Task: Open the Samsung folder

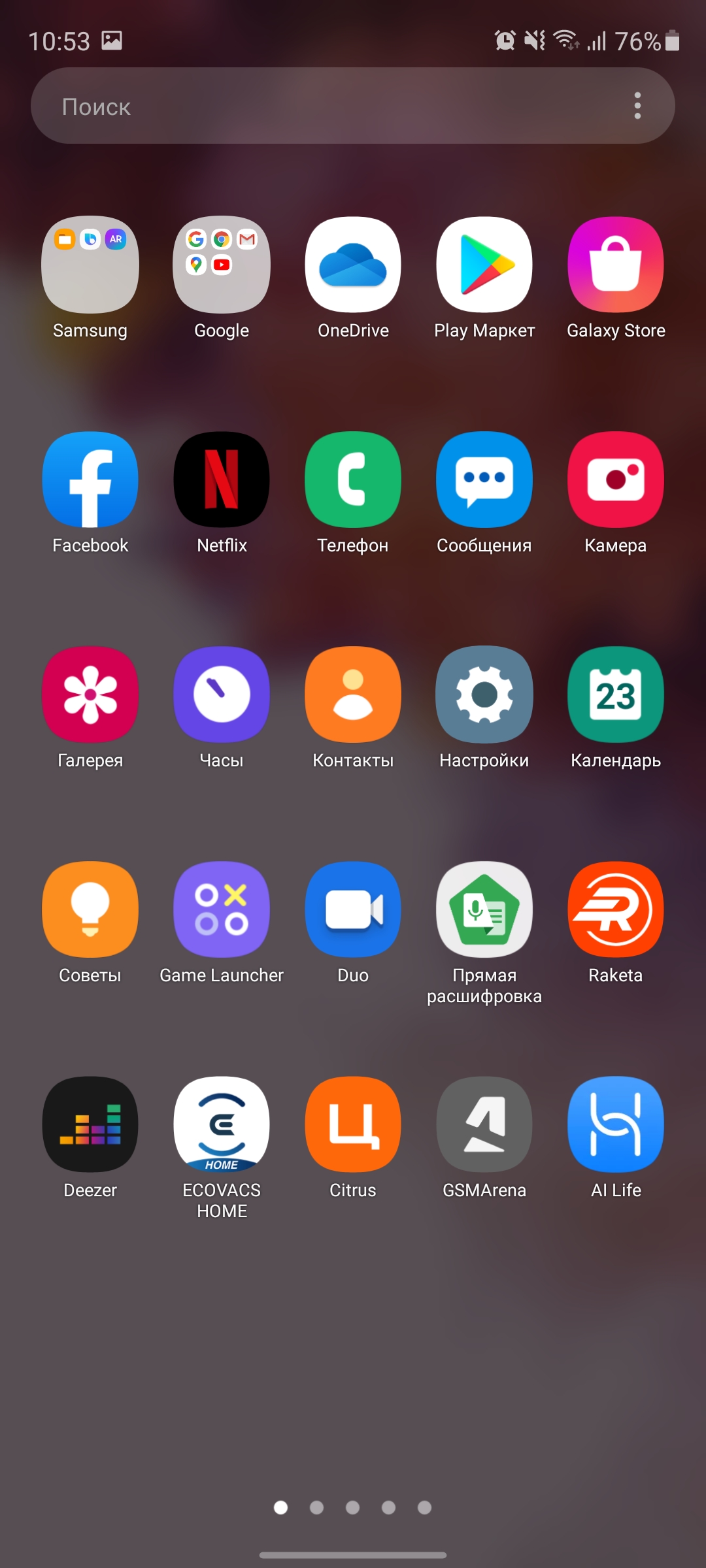Action: coord(90,265)
